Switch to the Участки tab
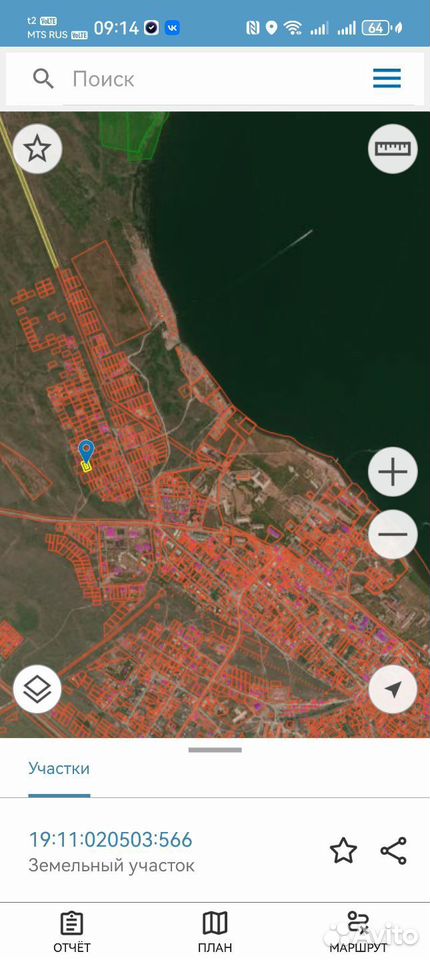430x960 pixels. pos(59,768)
